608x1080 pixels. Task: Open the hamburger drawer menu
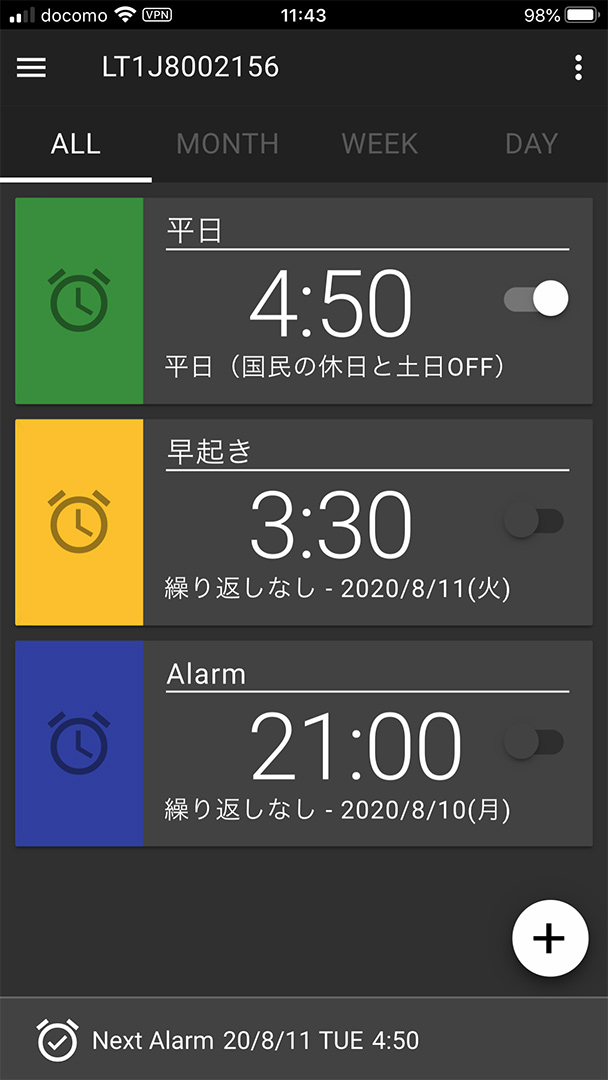[x=31, y=67]
